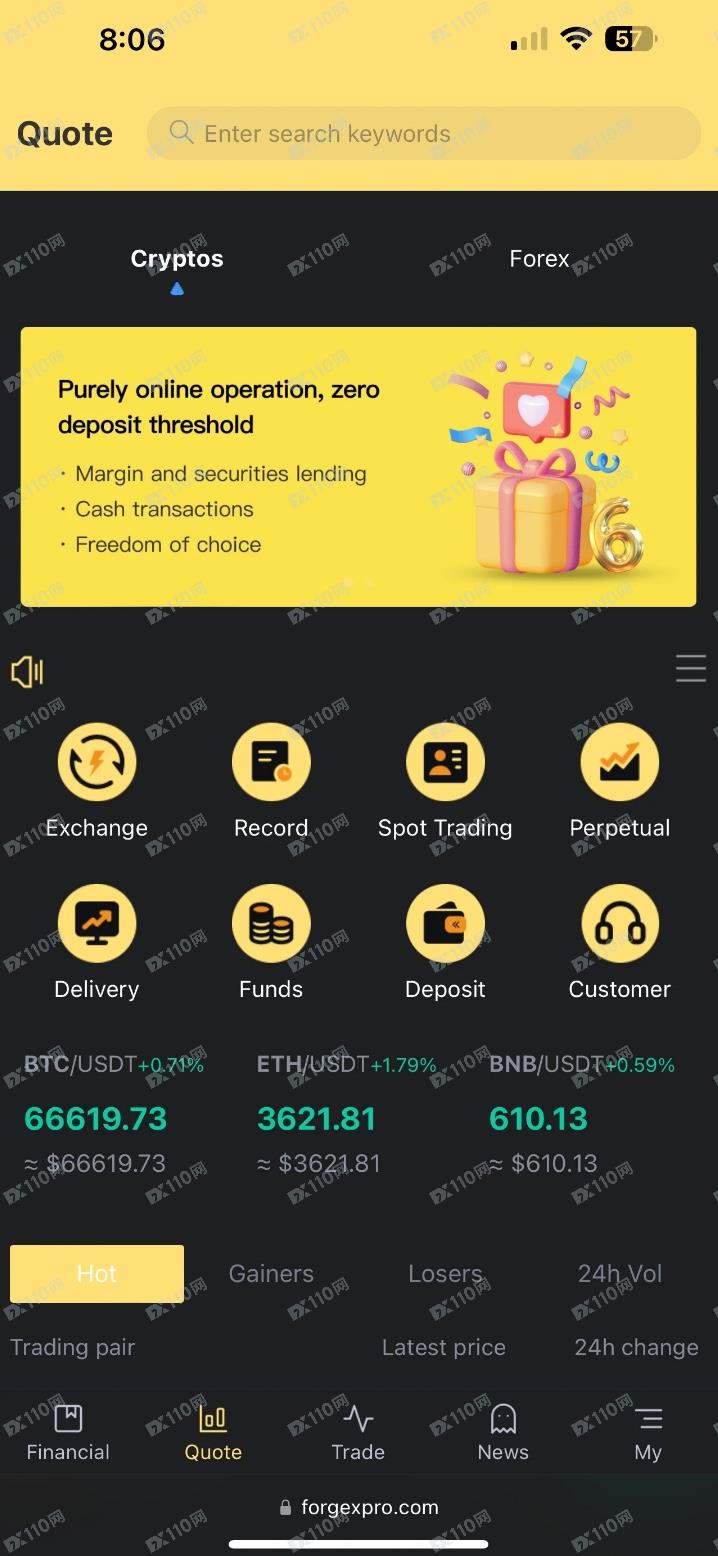Switch to the Forex tab
This screenshot has height=1556, width=718.
click(x=539, y=259)
